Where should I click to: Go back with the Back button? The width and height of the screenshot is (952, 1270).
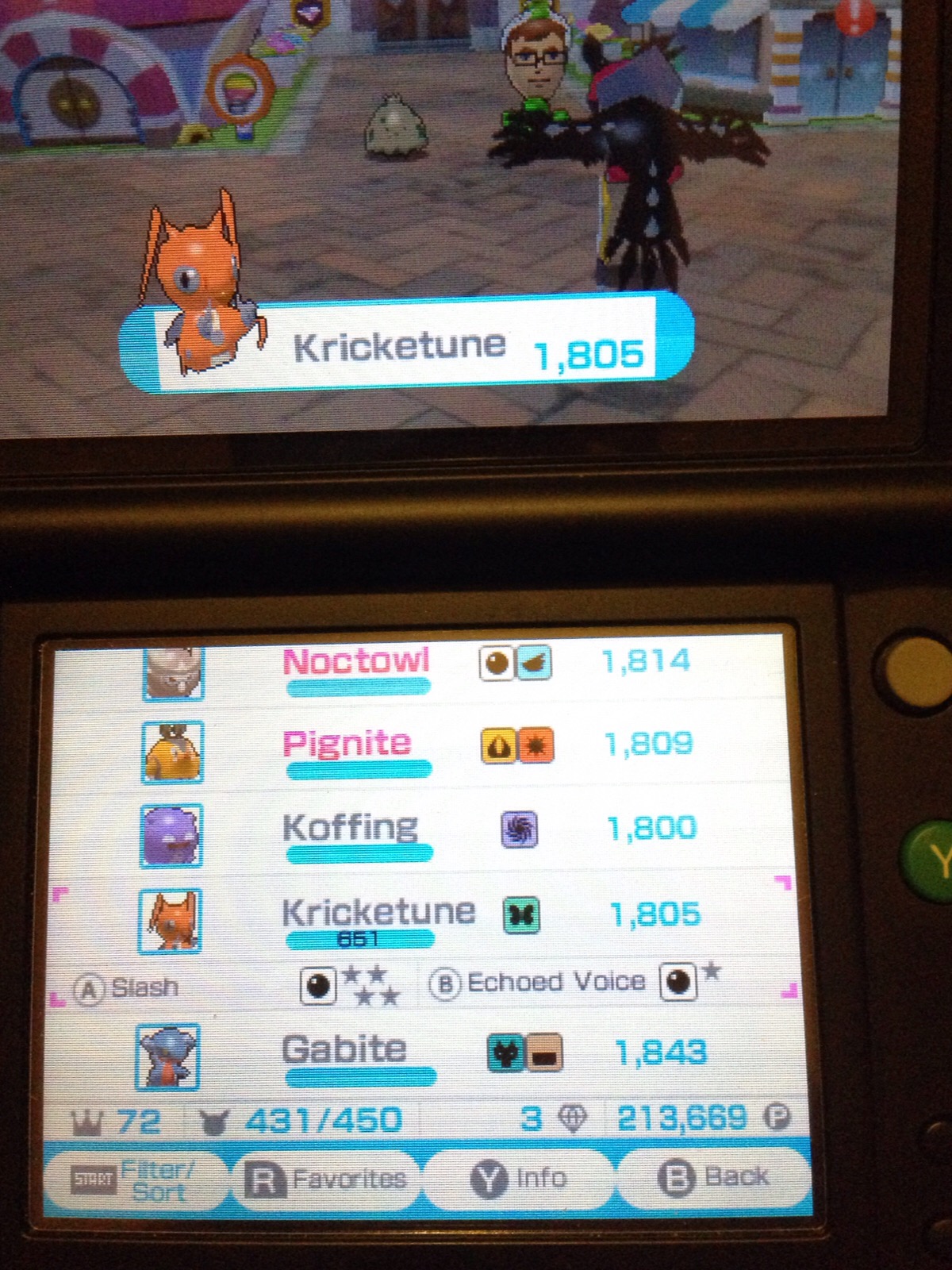(x=712, y=1177)
